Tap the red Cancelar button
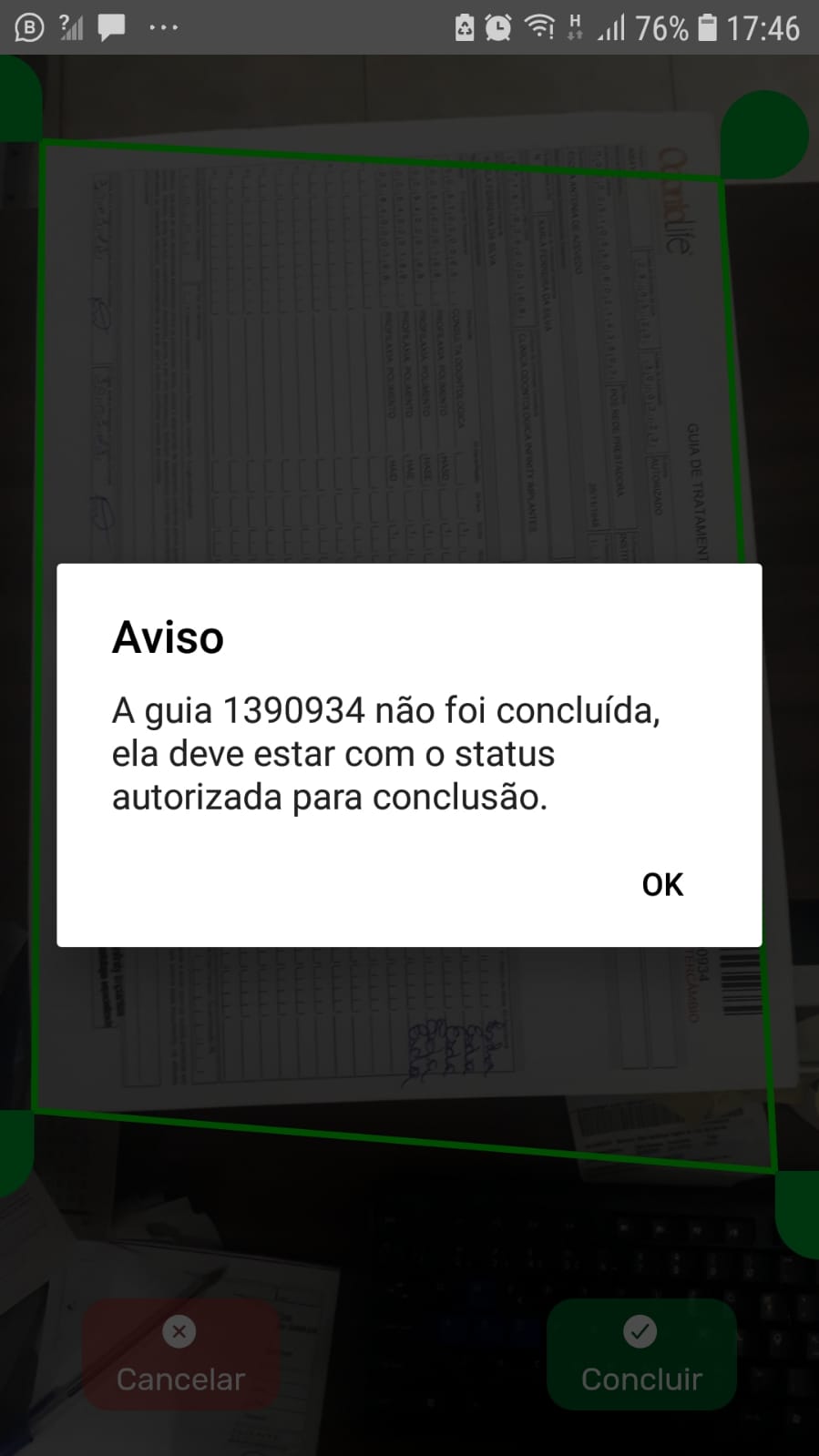Image resolution: width=819 pixels, height=1456 pixels. tap(180, 1355)
